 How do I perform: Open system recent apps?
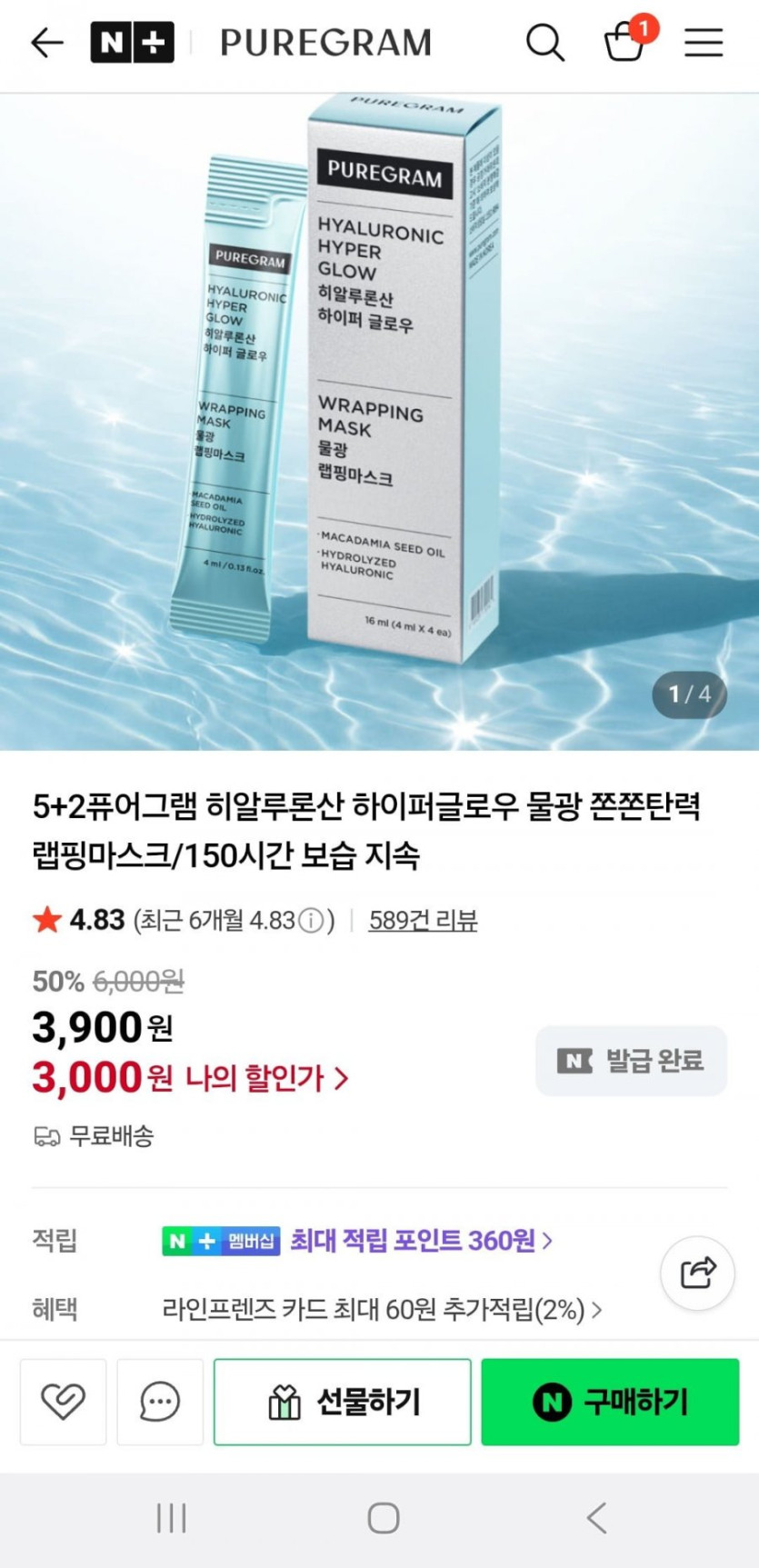[x=171, y=1518]
